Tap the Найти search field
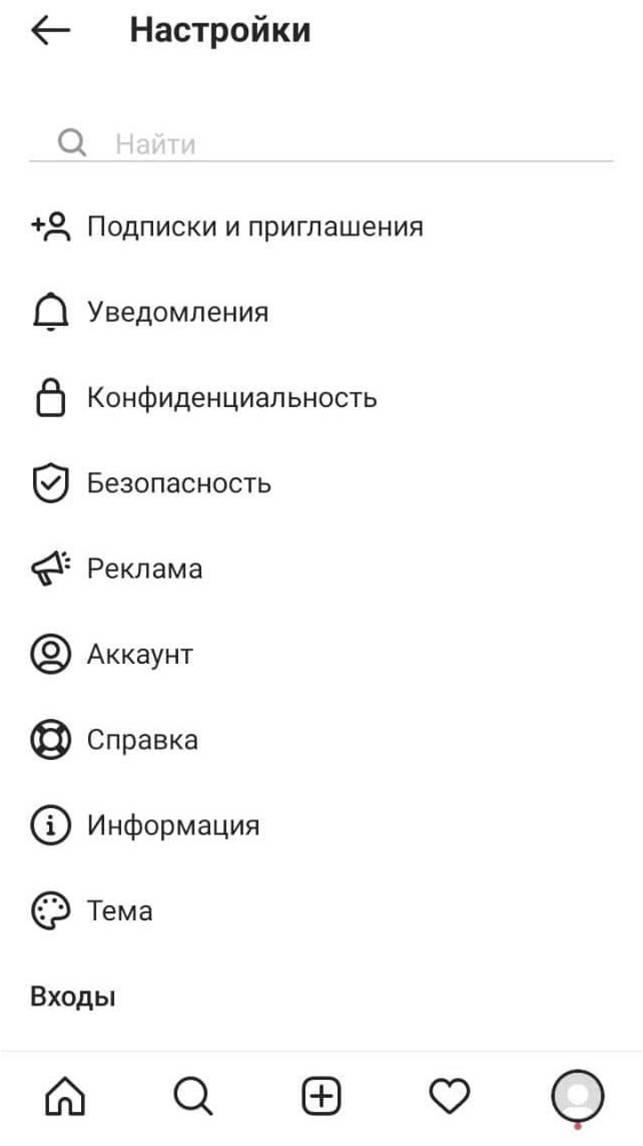Viewport: 643px width, 1146px height. (321, 143)
